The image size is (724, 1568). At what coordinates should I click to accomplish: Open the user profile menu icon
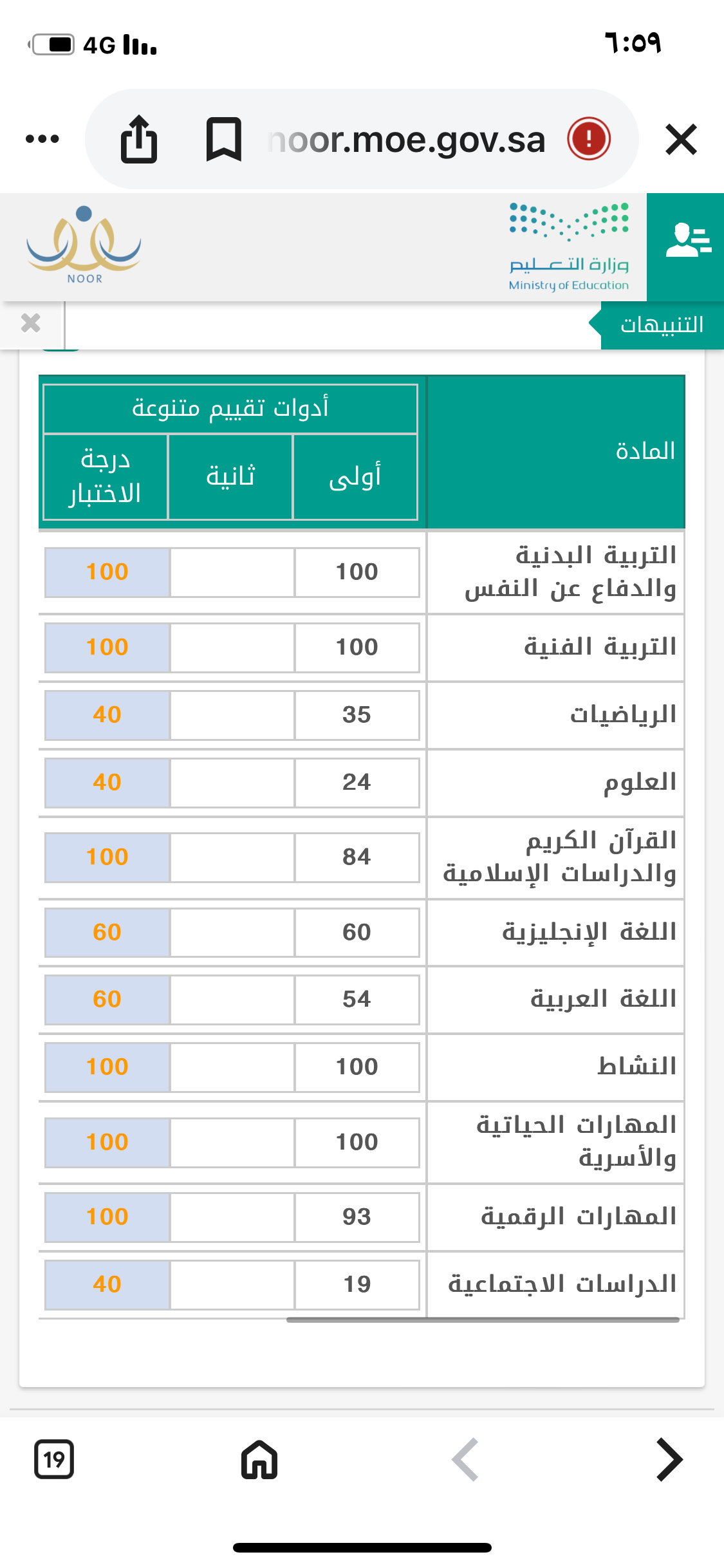(687, 241)
